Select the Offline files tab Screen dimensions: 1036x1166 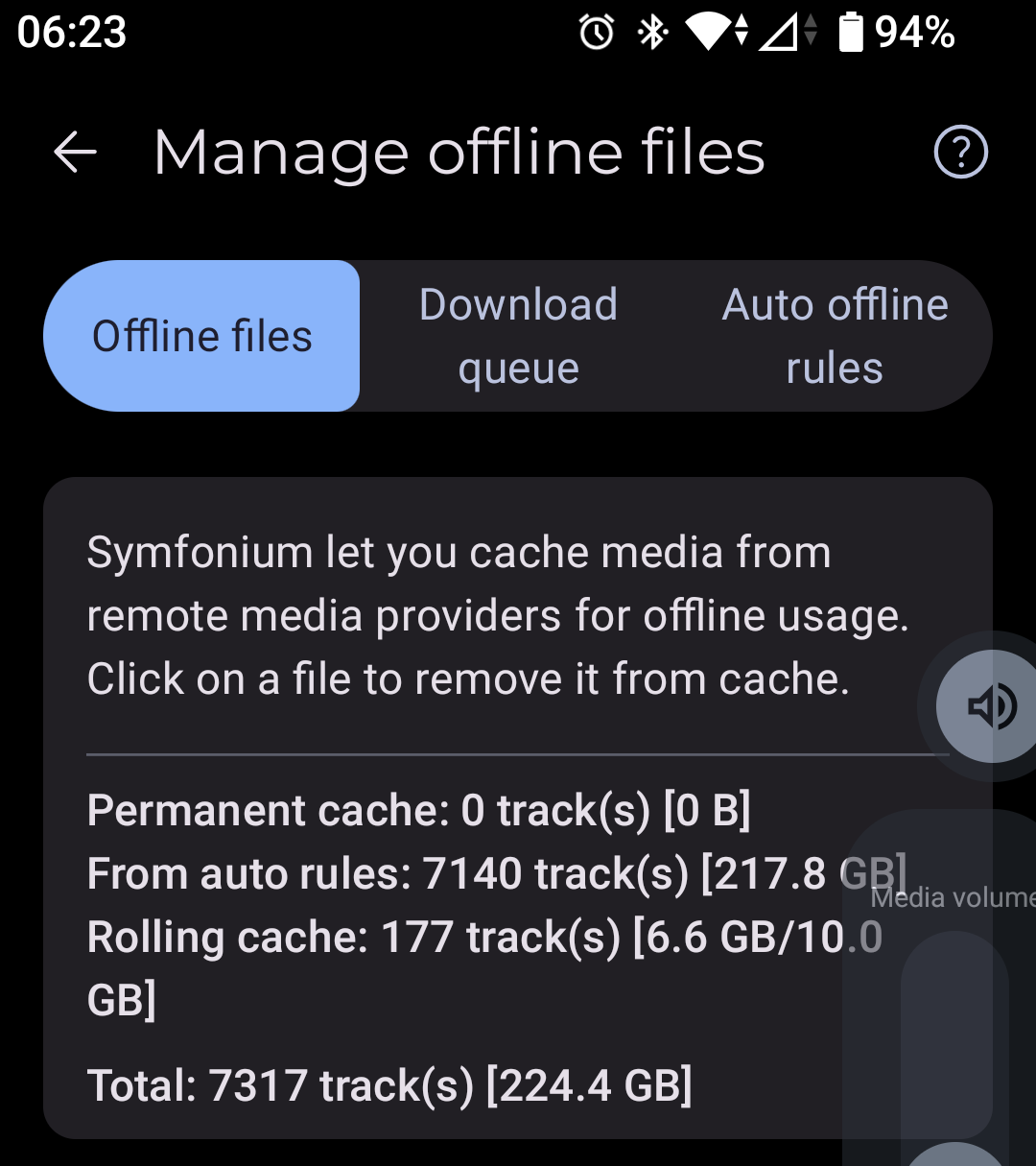point(202,337)
